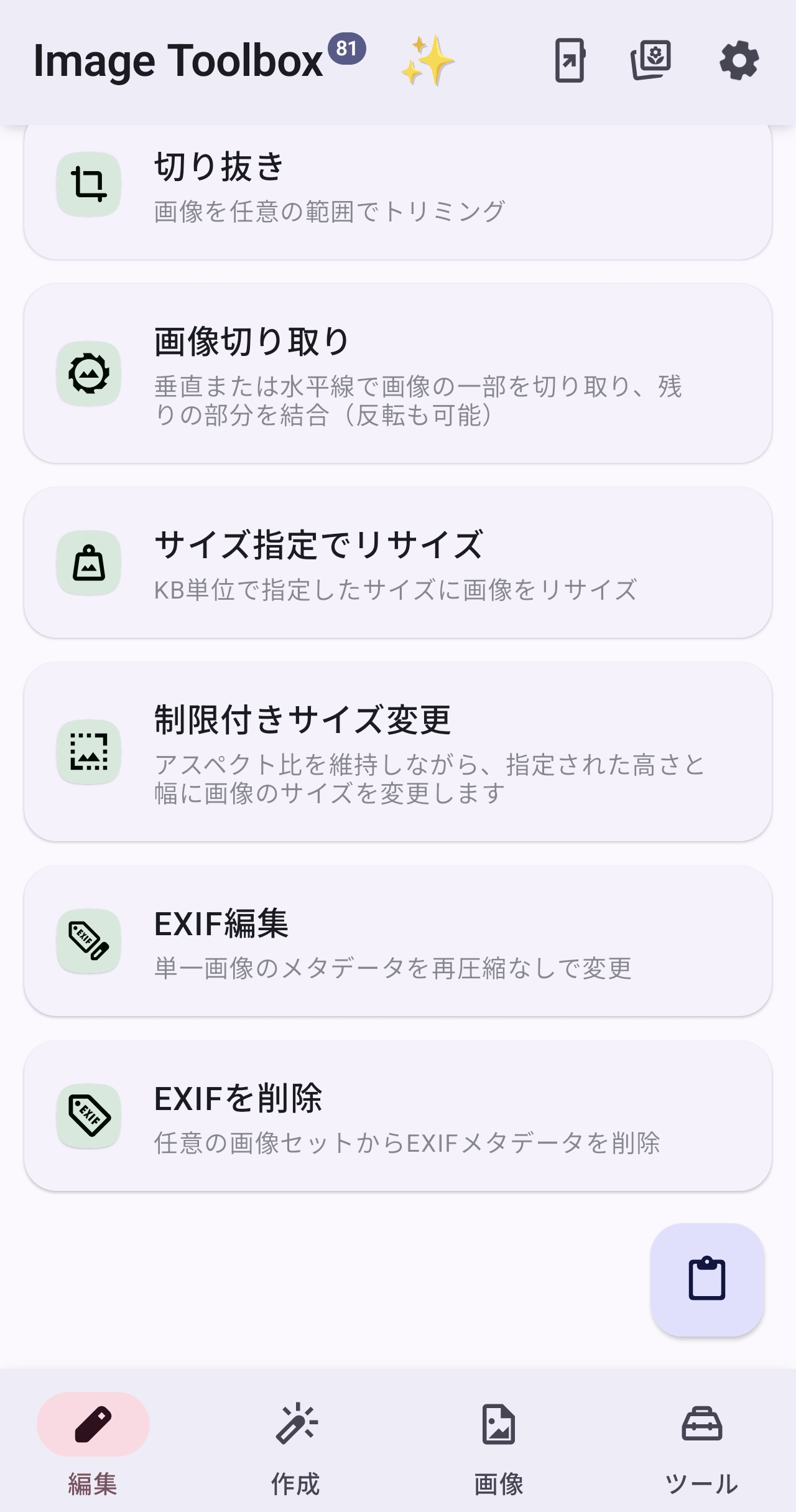Image resolution: width=796 pixels, height=1512 pixels.
Task: Tap the phone shortcut icon in app bar
Action: 570,61
